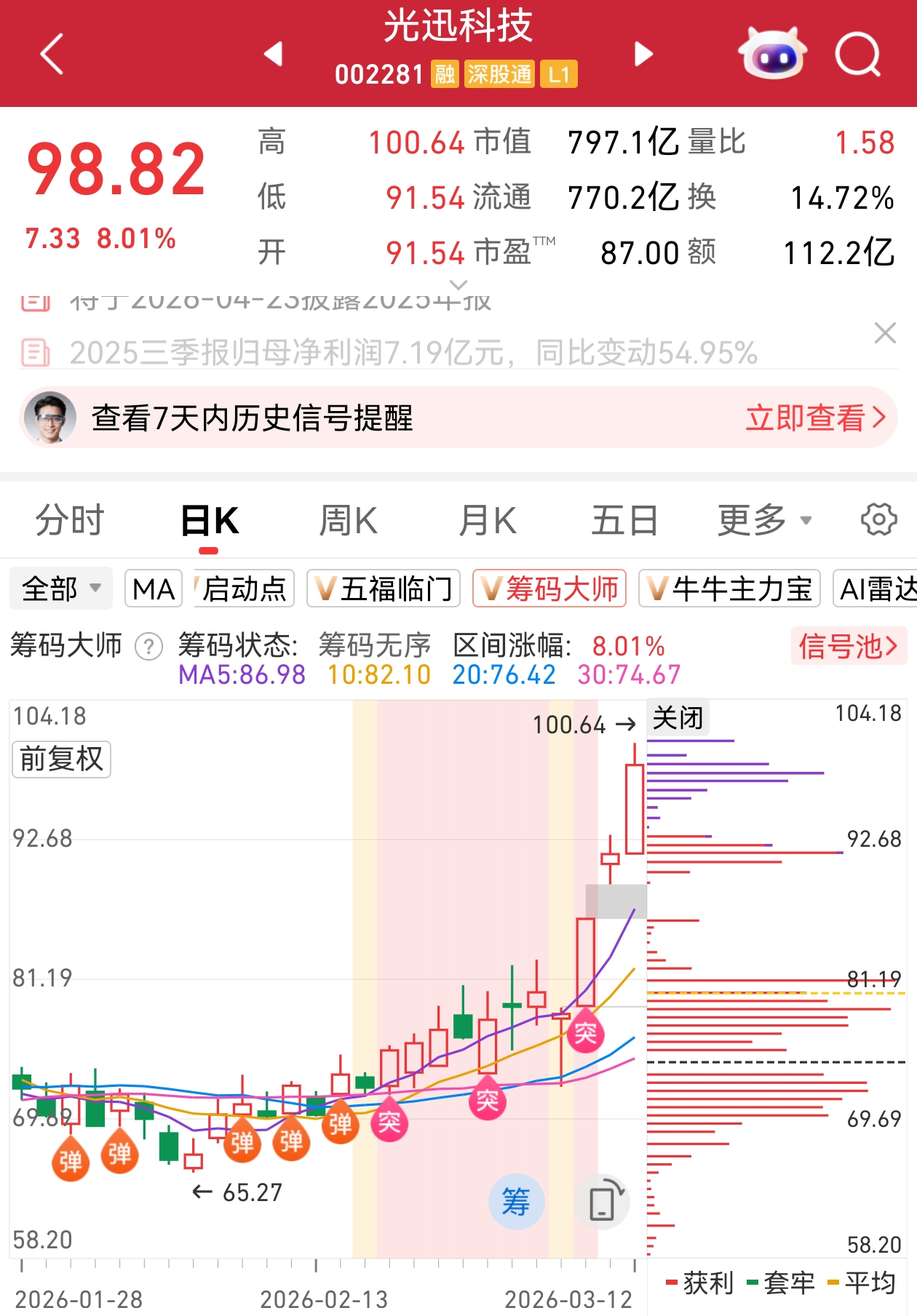Viewport: 917px width, 1316px height.
Task: Open the robot AI assistant
Action: click(x=772, y=54)
